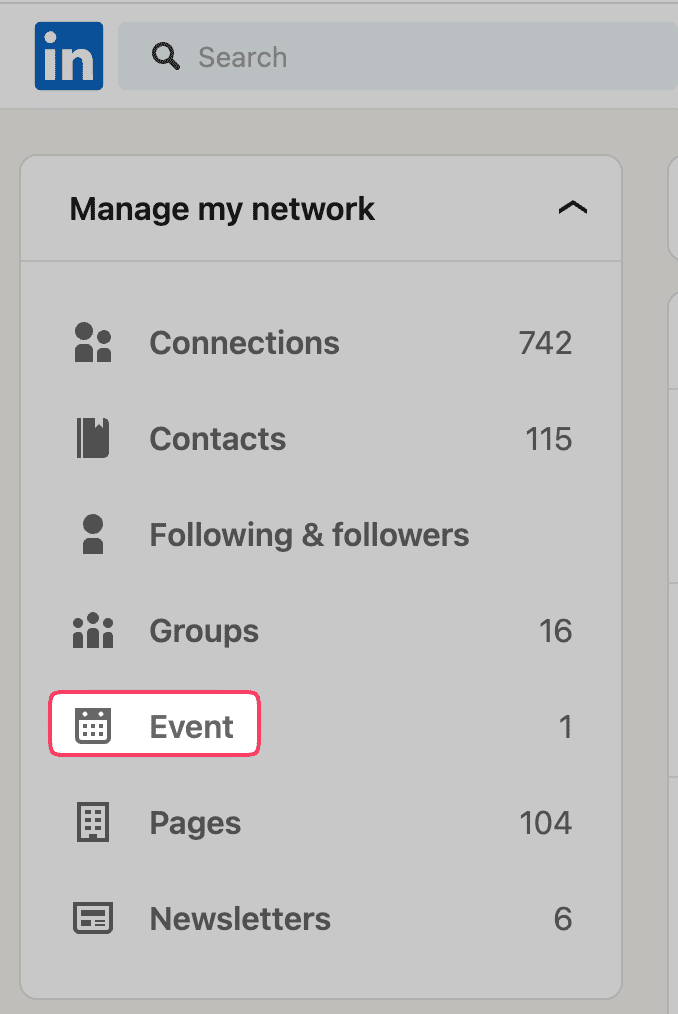The image size is (678, 1014).
Task: View Following & followers
Action: tap(308, 535)
